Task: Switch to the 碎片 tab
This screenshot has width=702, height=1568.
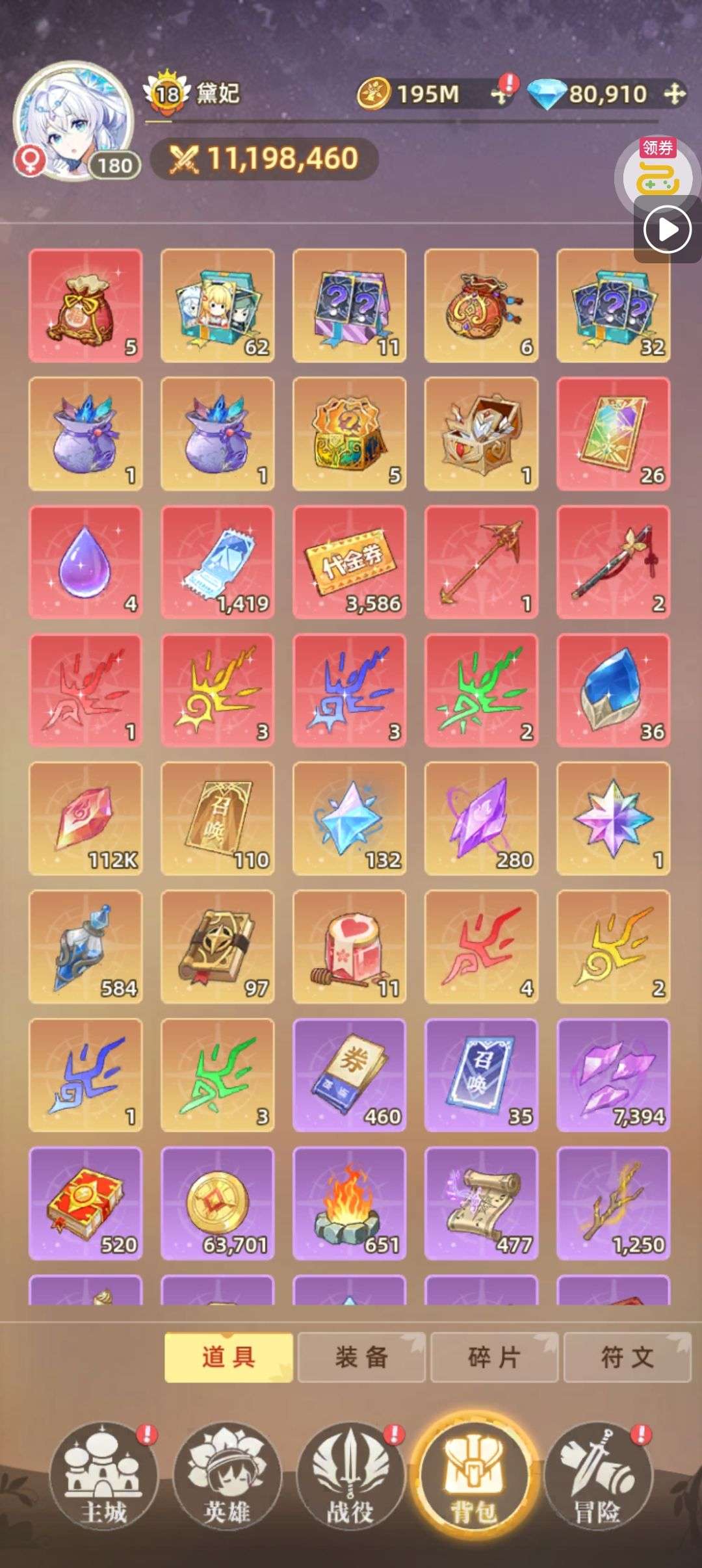Action: click(494, 1357)
